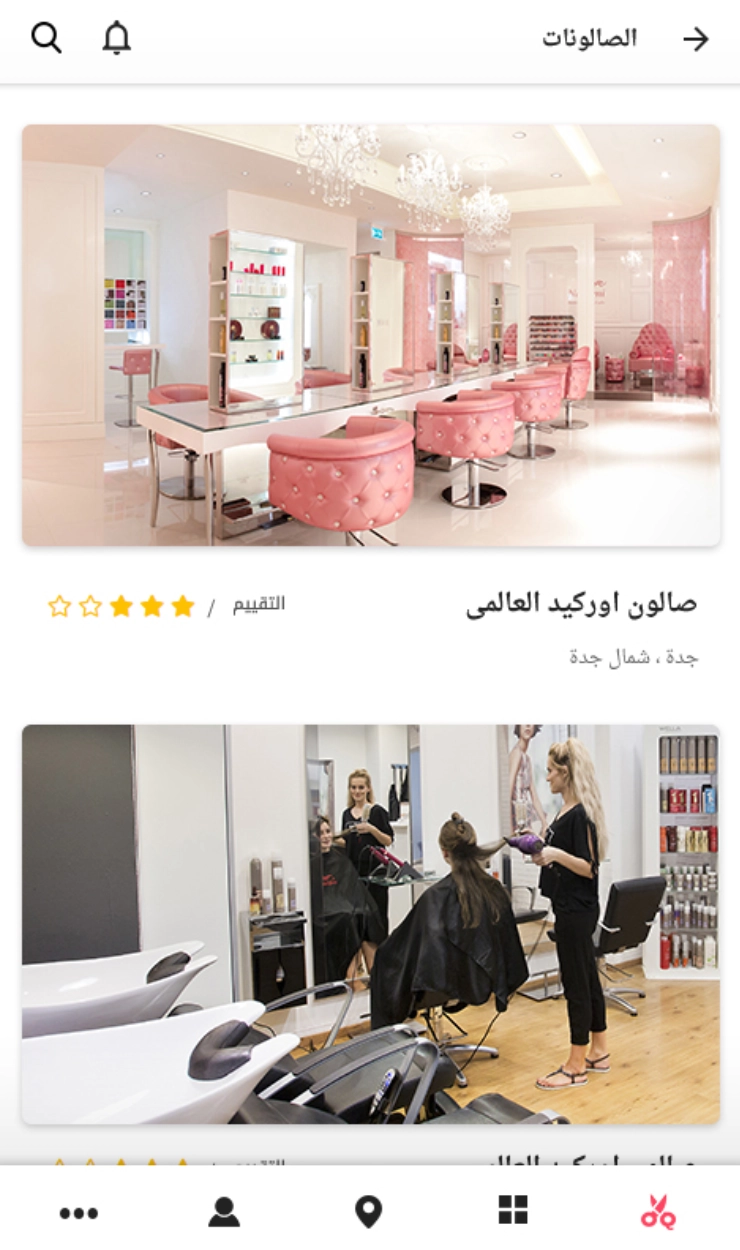Open the hairdresser salon photo card

370,925
